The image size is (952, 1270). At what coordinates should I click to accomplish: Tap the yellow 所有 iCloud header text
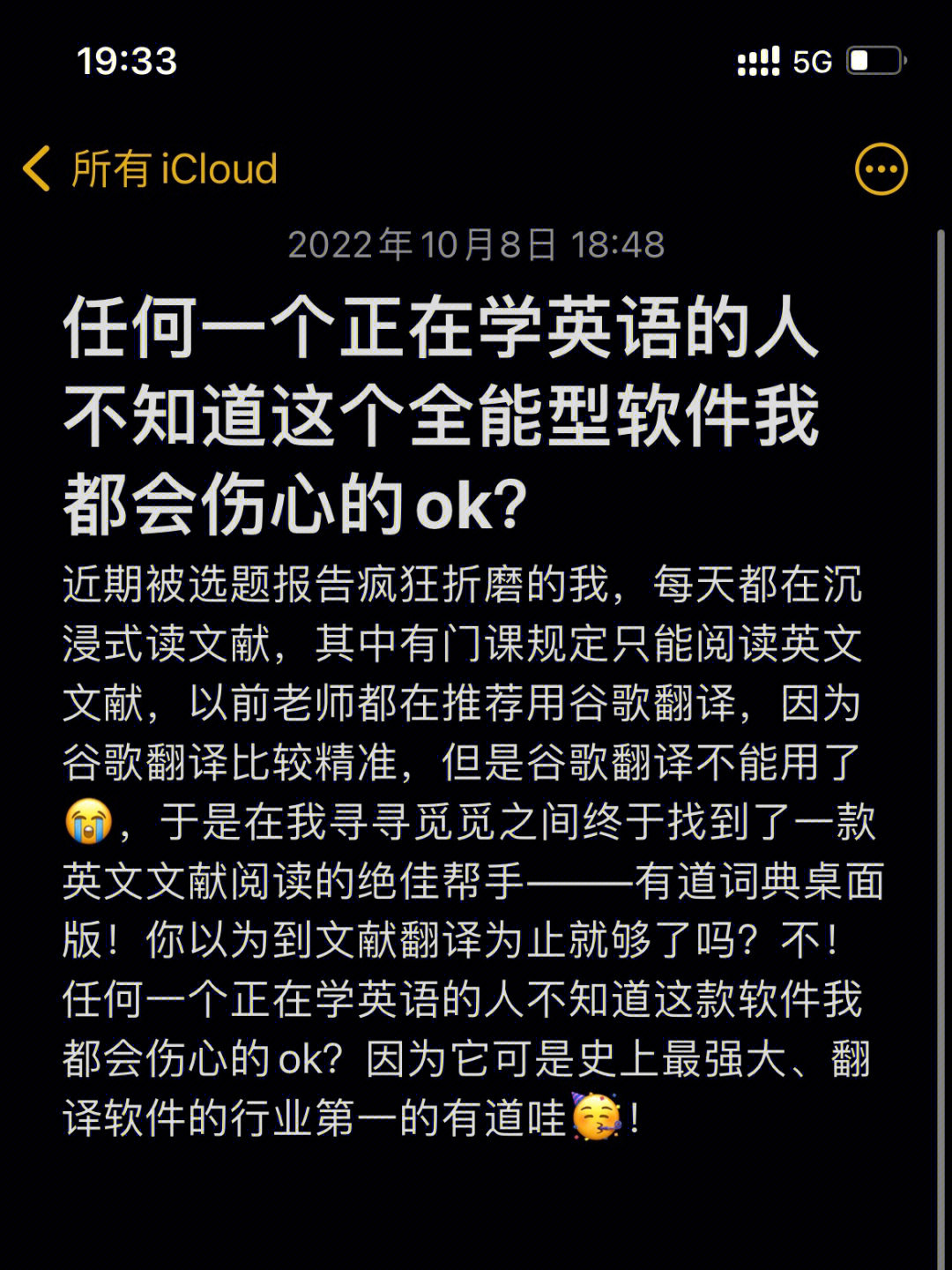(172, 168)
